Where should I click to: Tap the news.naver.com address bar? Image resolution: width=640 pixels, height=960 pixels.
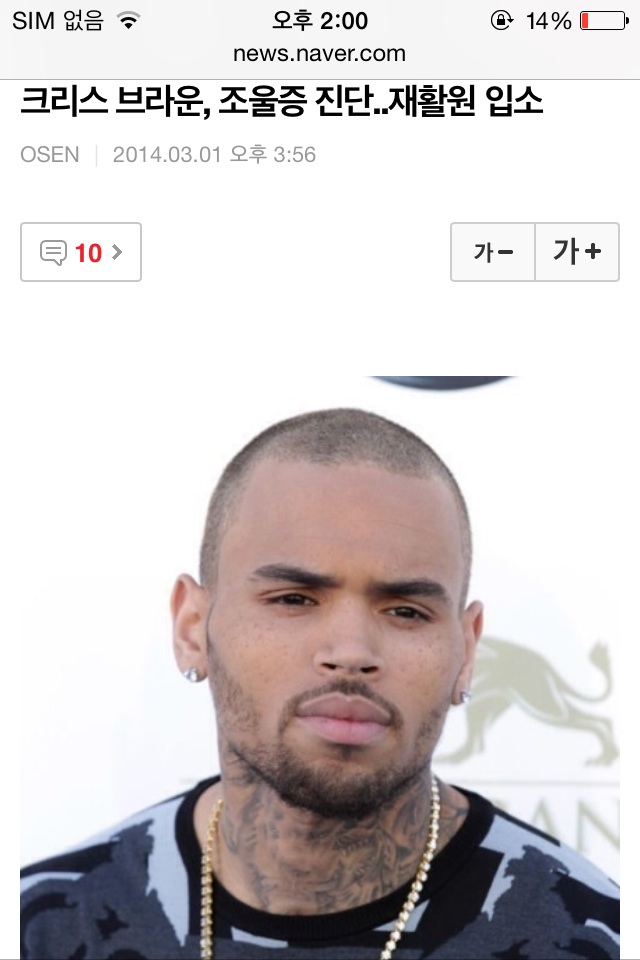[320, 54]
